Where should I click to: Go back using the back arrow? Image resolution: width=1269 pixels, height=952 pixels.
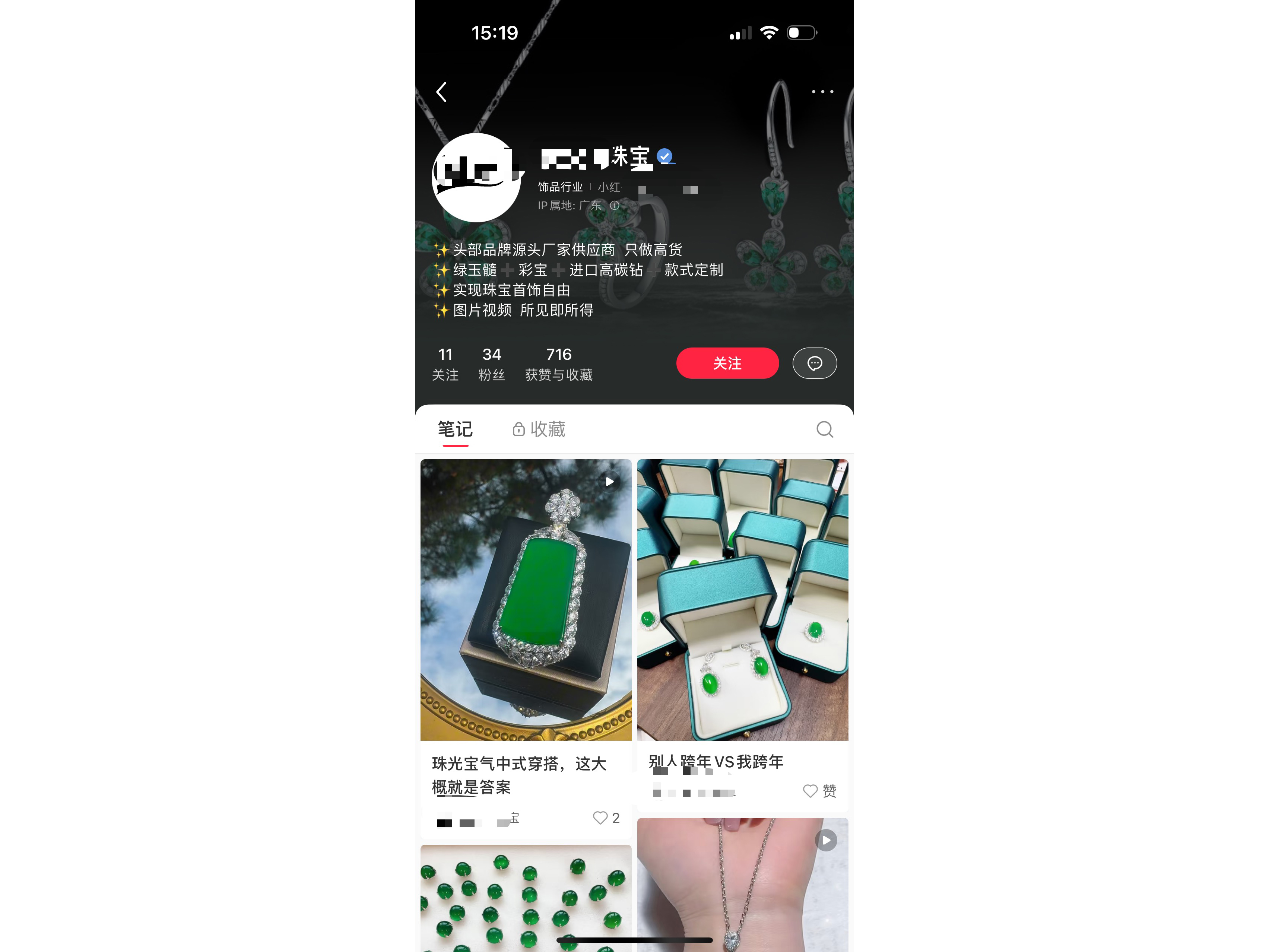(x=441, y=92)
